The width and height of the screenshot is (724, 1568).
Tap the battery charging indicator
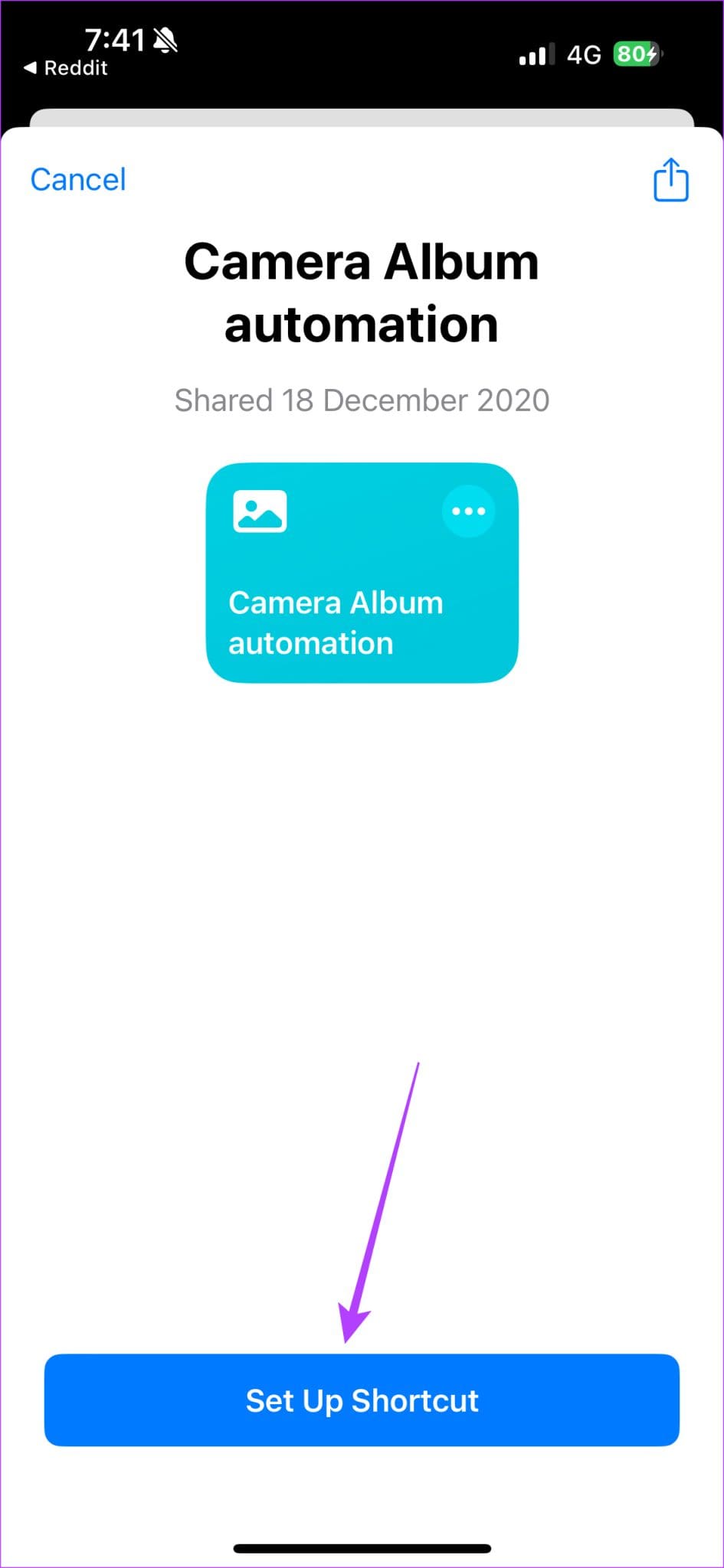point(634,54)
